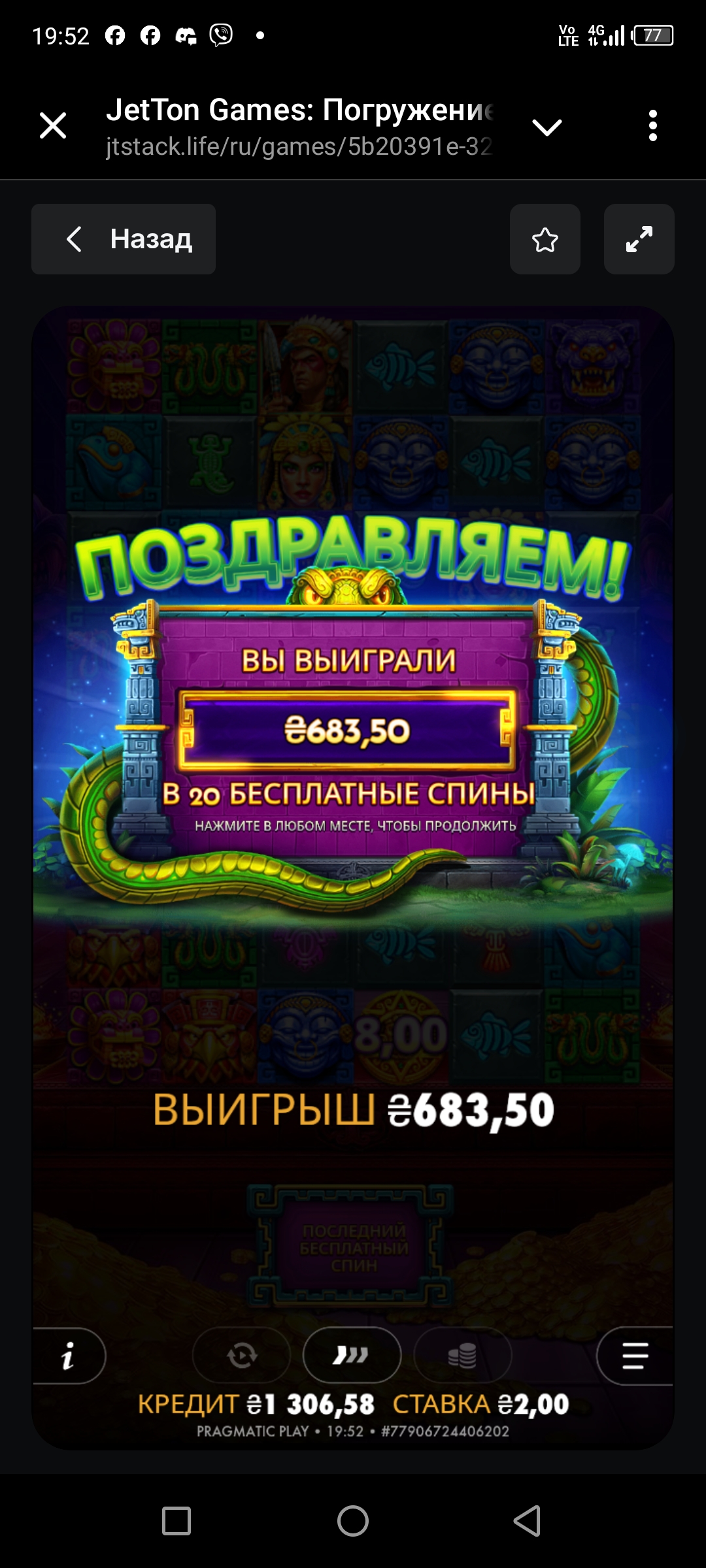The width and height of the screenshot is (706, 1568).
Task: Tap the turbo spin button
Action: (x=352, y=1356)
